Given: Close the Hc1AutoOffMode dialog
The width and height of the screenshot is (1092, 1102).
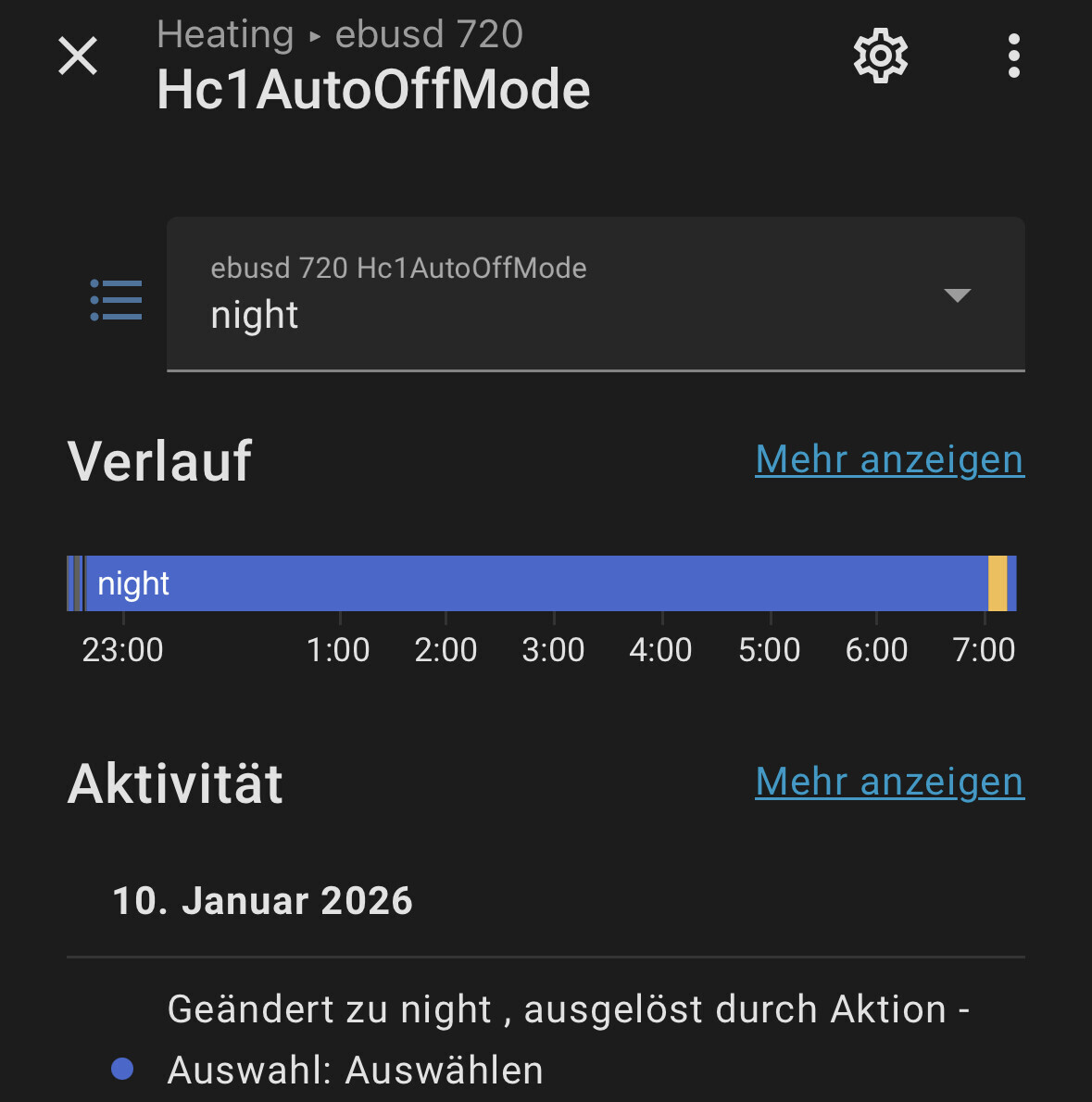Looking at the screenshot, I should [x=77, y=56].
